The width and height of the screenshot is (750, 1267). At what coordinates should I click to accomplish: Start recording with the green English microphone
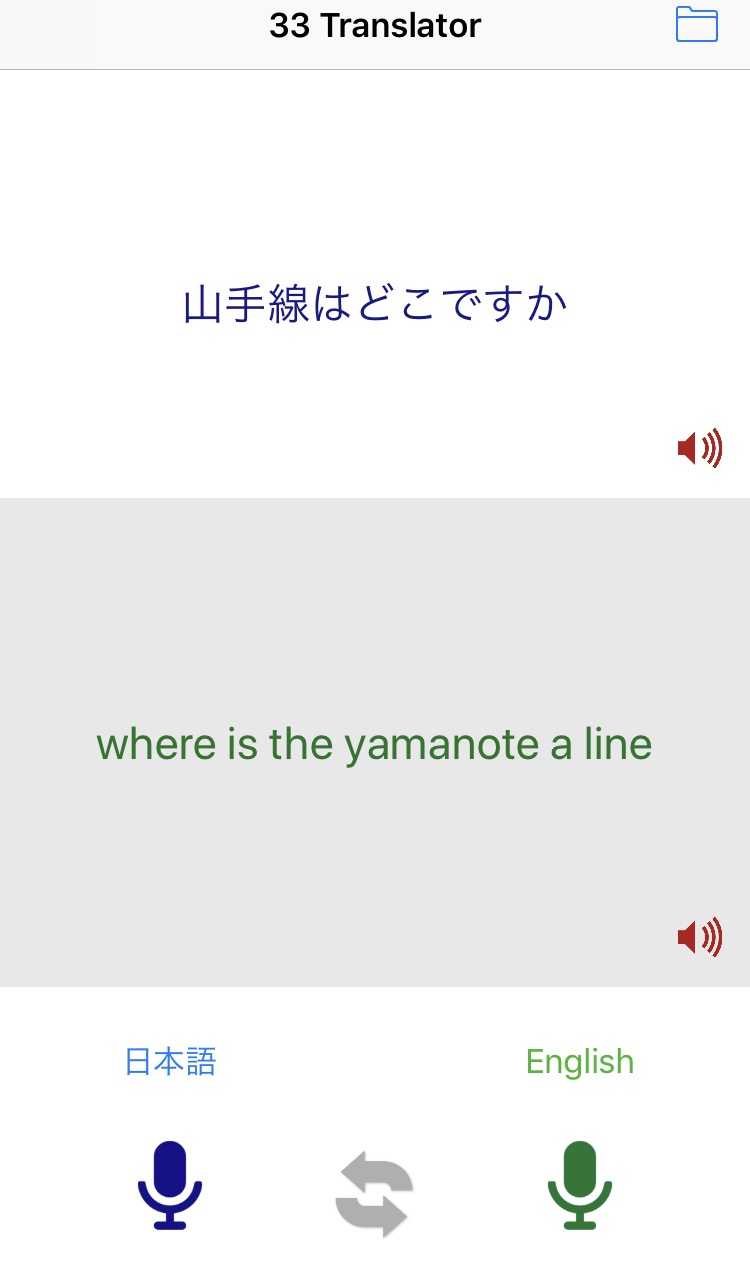click(580, 1185)
